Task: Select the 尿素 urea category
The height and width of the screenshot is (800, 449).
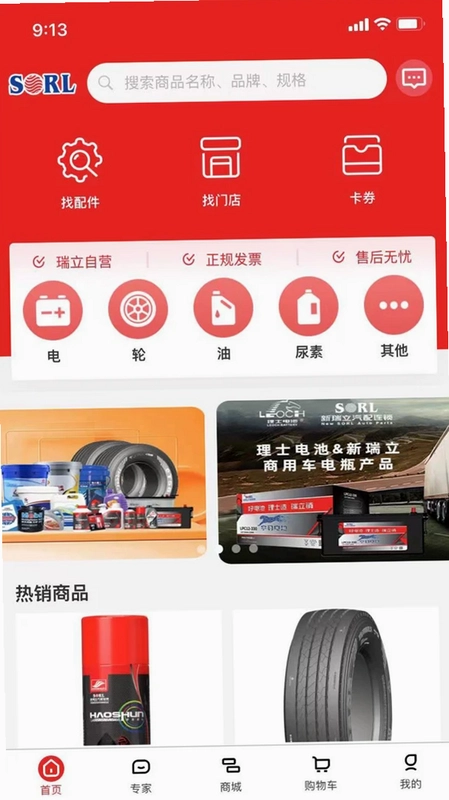Action: pyautogui.click(x=308, y=318)
